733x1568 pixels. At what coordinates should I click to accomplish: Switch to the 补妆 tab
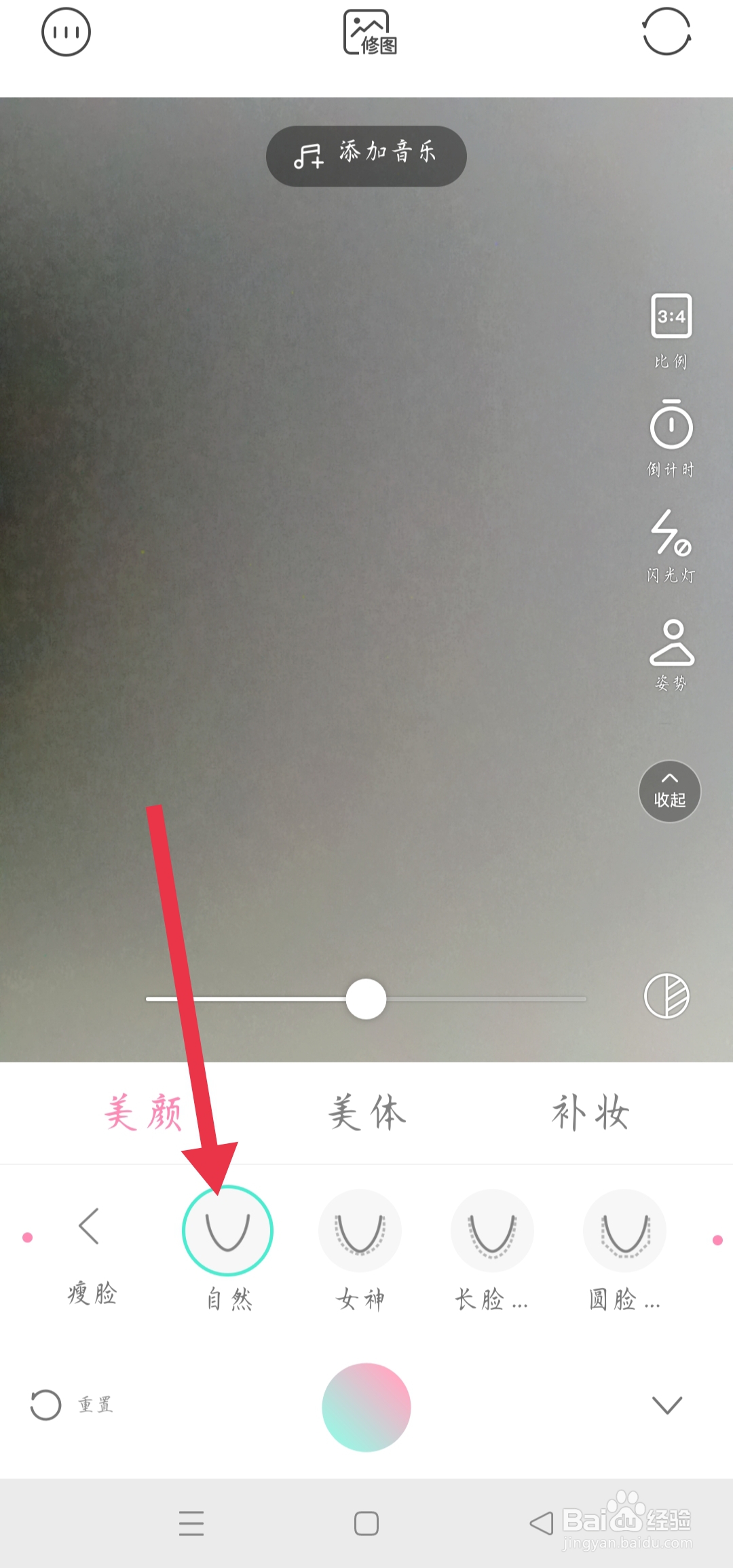[589, 1113]
